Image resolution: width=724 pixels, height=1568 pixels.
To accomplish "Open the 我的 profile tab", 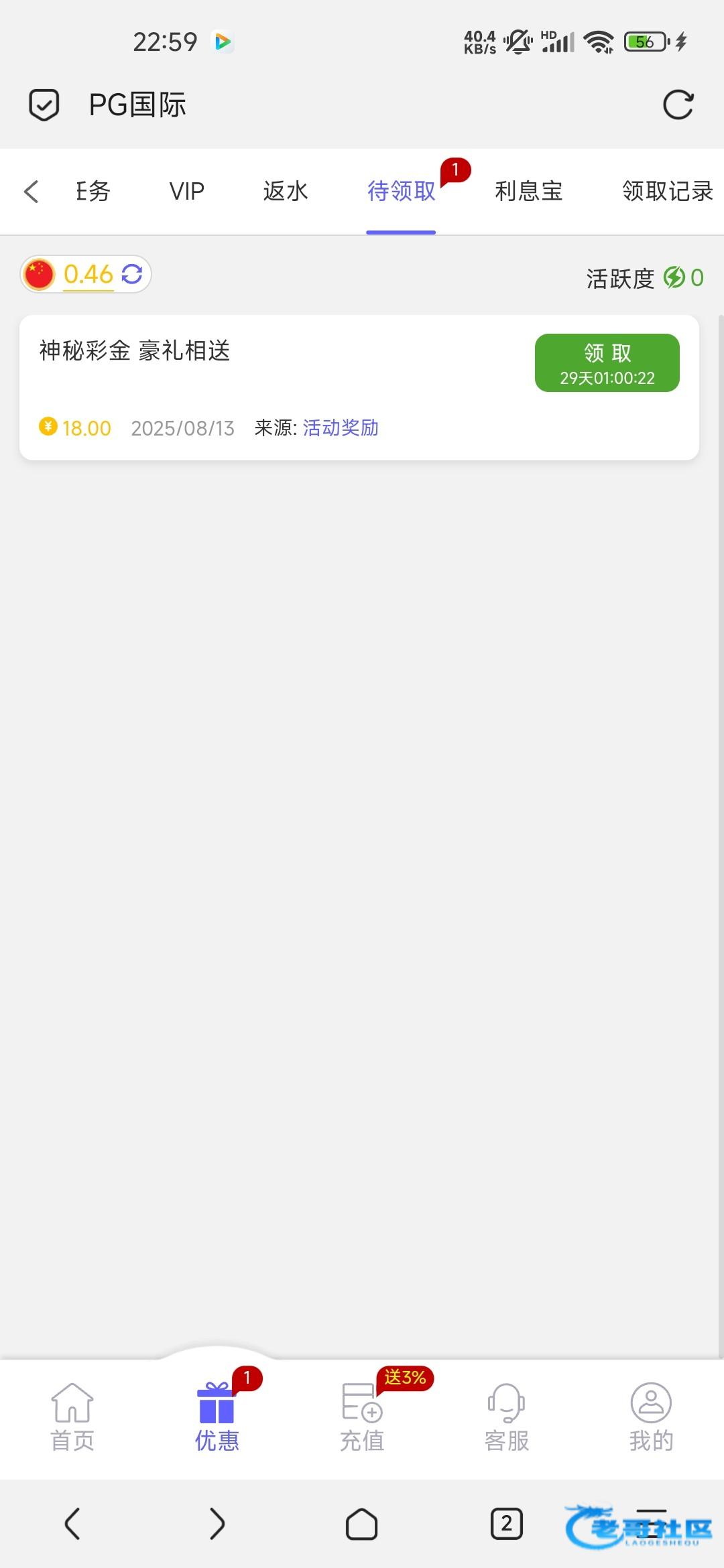I will coord(651,1417).
